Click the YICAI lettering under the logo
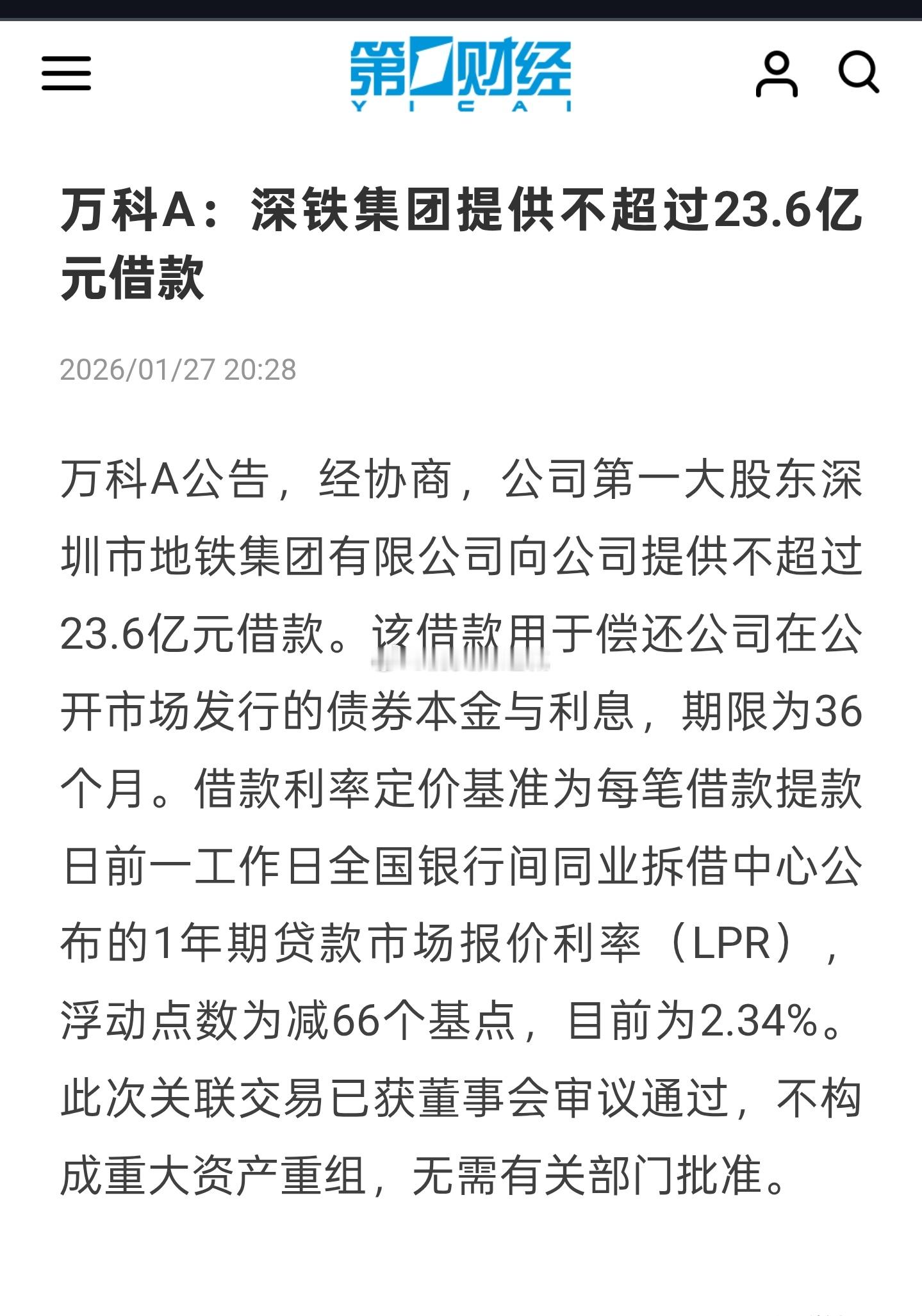Viewport: 922px width, 1316px height. pos(460,107)
